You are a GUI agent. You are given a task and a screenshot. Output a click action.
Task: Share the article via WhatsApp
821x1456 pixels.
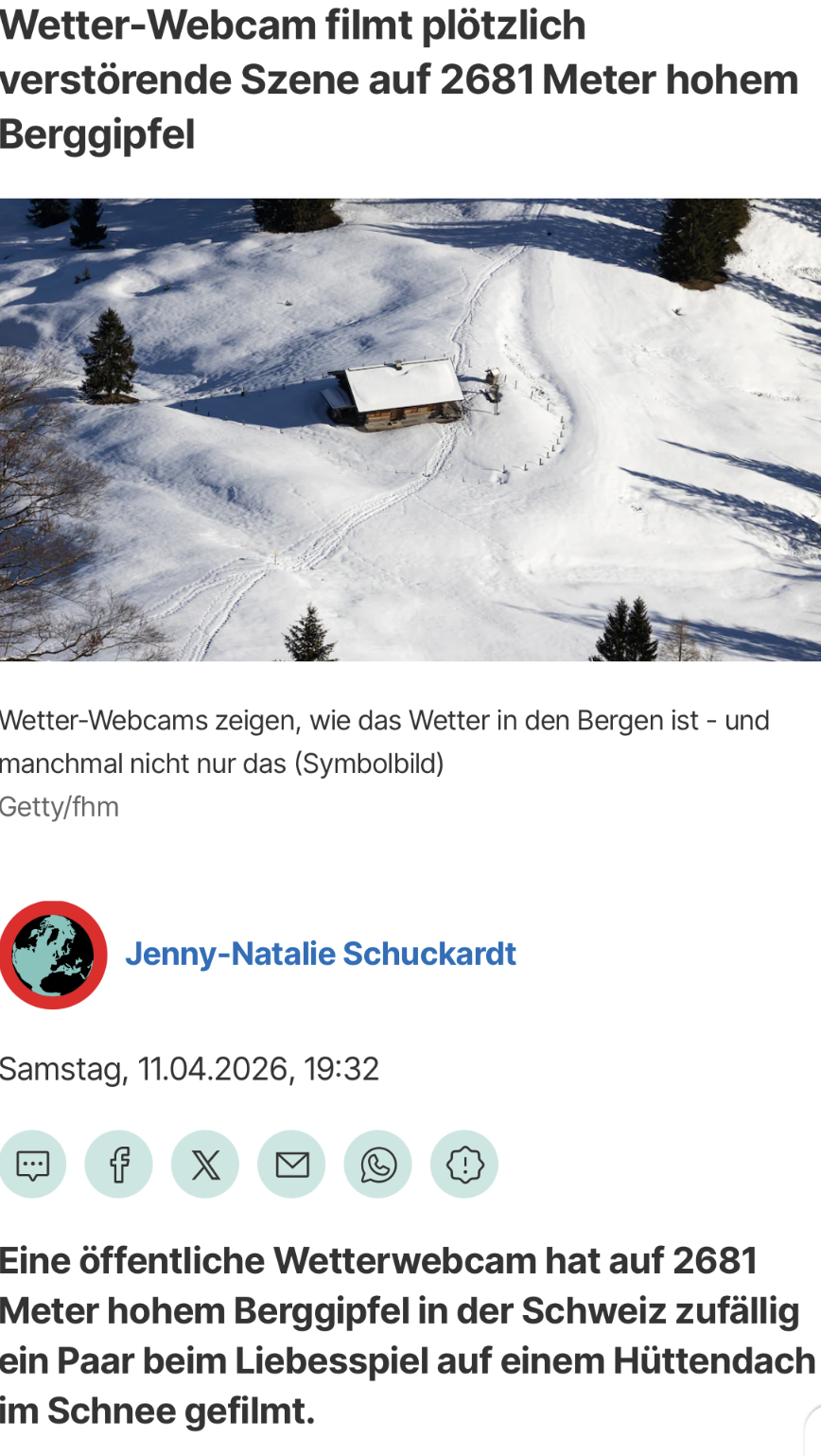tap(378, 1165)
